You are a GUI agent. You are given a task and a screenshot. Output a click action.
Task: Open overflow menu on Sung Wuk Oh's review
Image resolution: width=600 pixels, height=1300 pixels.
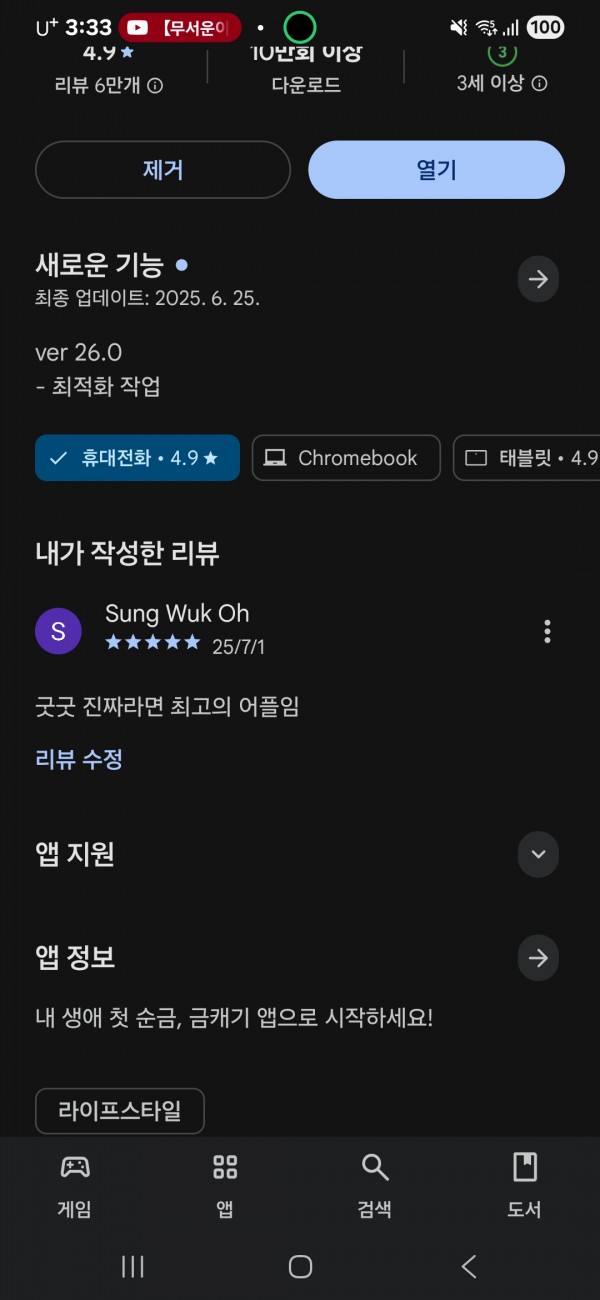547,631
